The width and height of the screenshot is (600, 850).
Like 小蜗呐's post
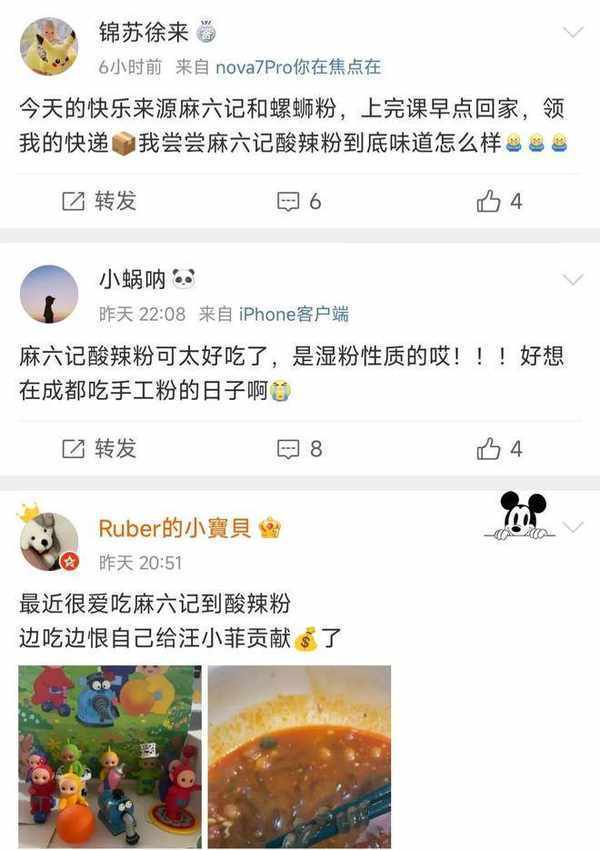[x=499, y=449]
